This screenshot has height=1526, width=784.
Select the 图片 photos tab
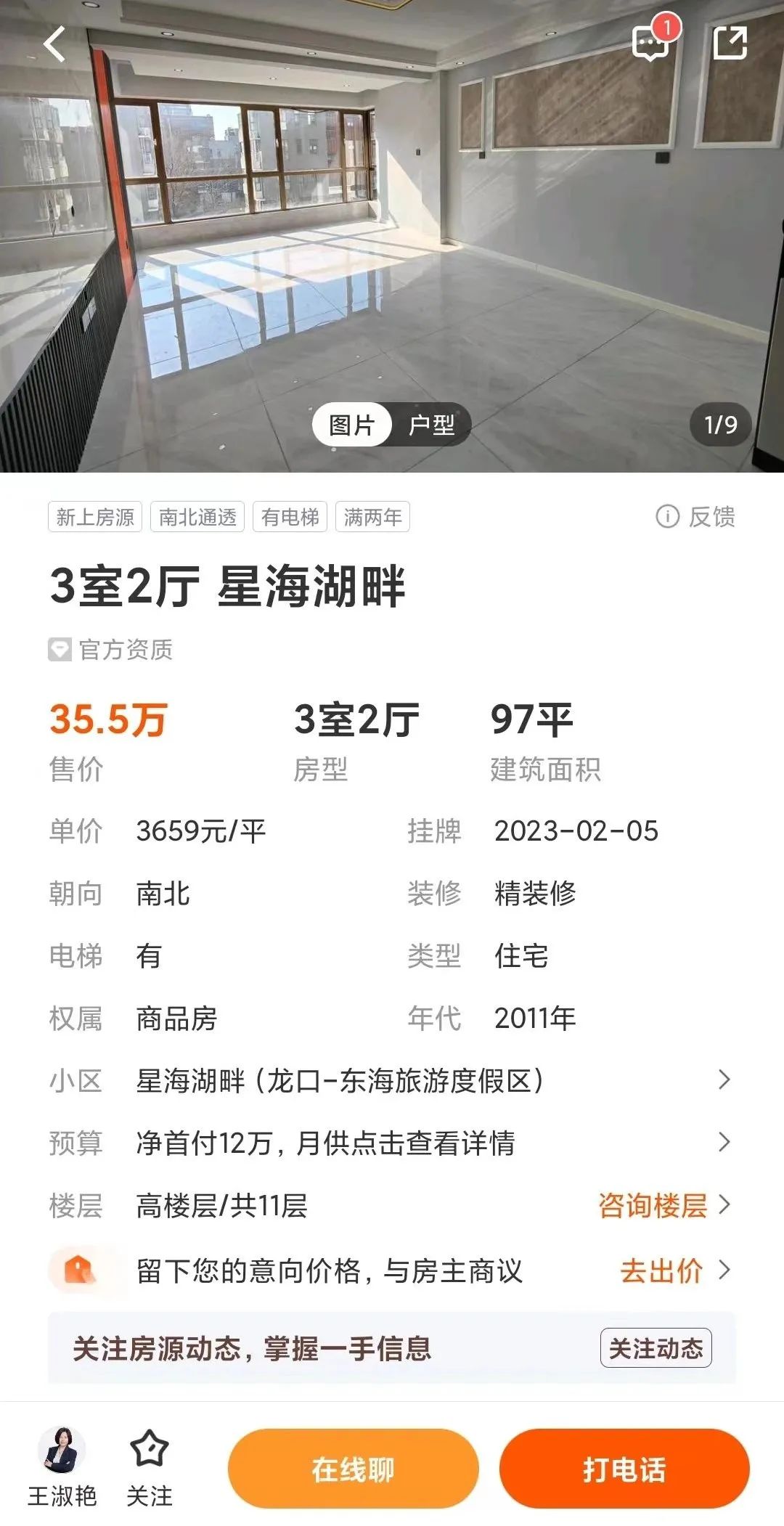click(x=352, y=425)
